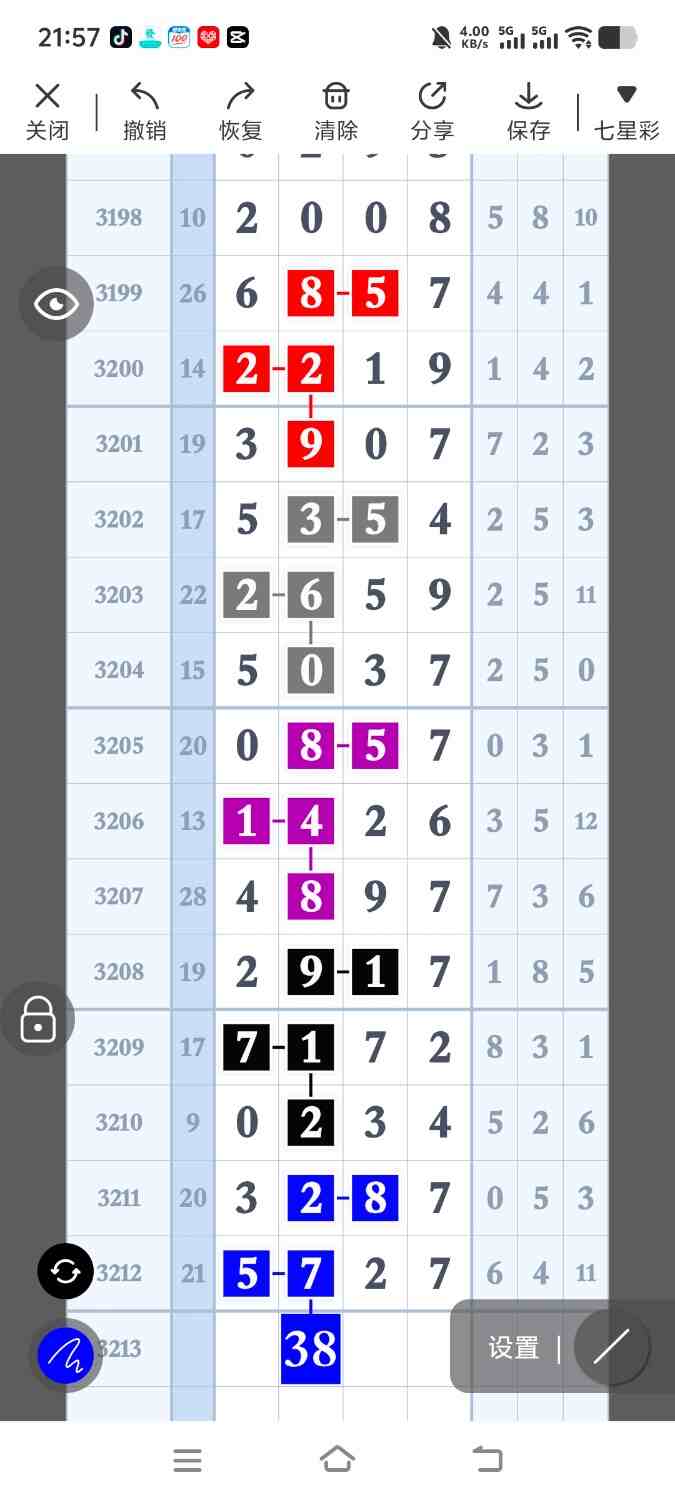Image resolution: width=675 pixels, height=1500 pixels.
Task: Open the 七星彩 lottery dropdown
Action: 627,111
